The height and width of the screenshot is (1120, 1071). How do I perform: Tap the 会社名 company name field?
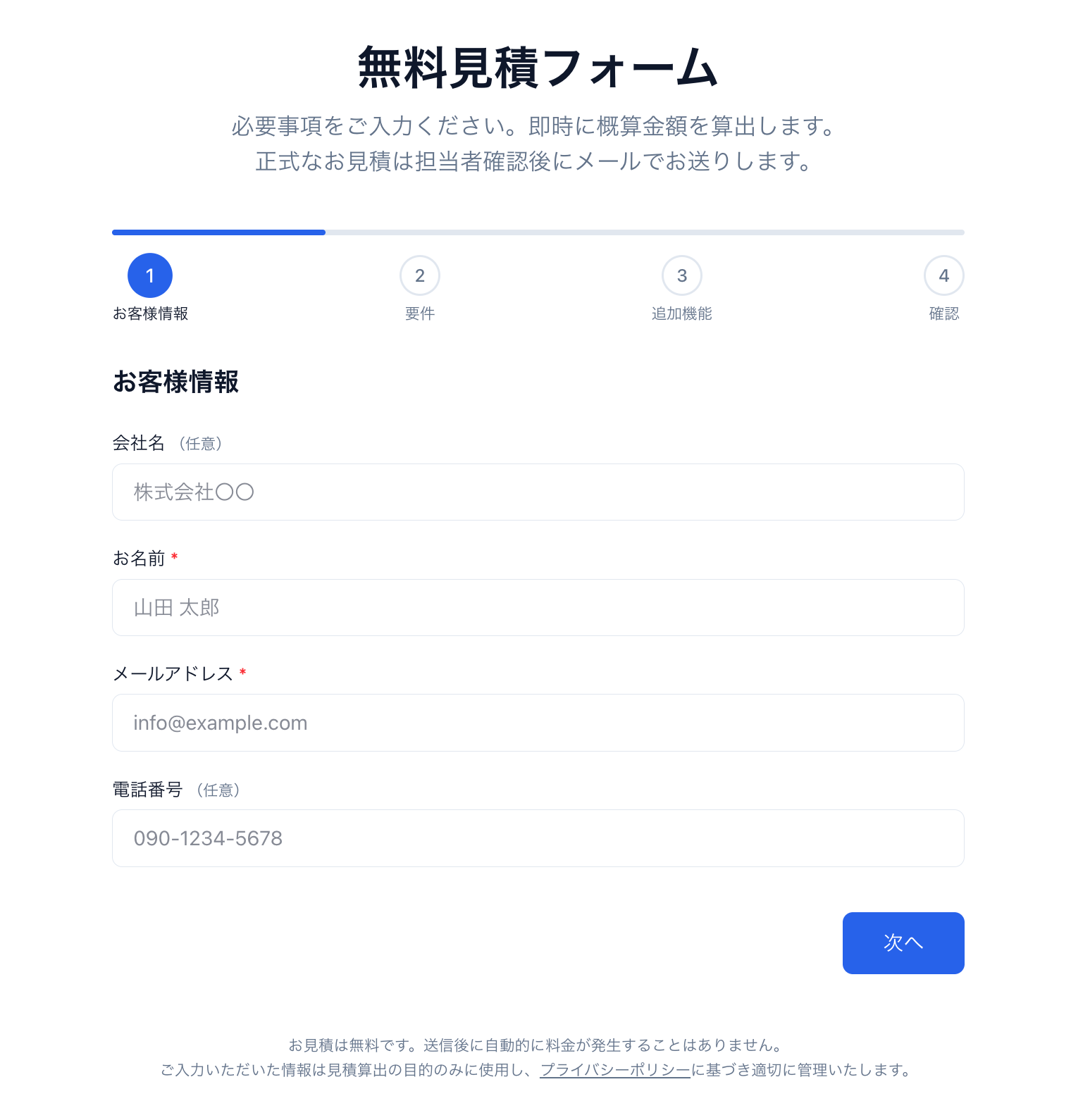[538, 492]
